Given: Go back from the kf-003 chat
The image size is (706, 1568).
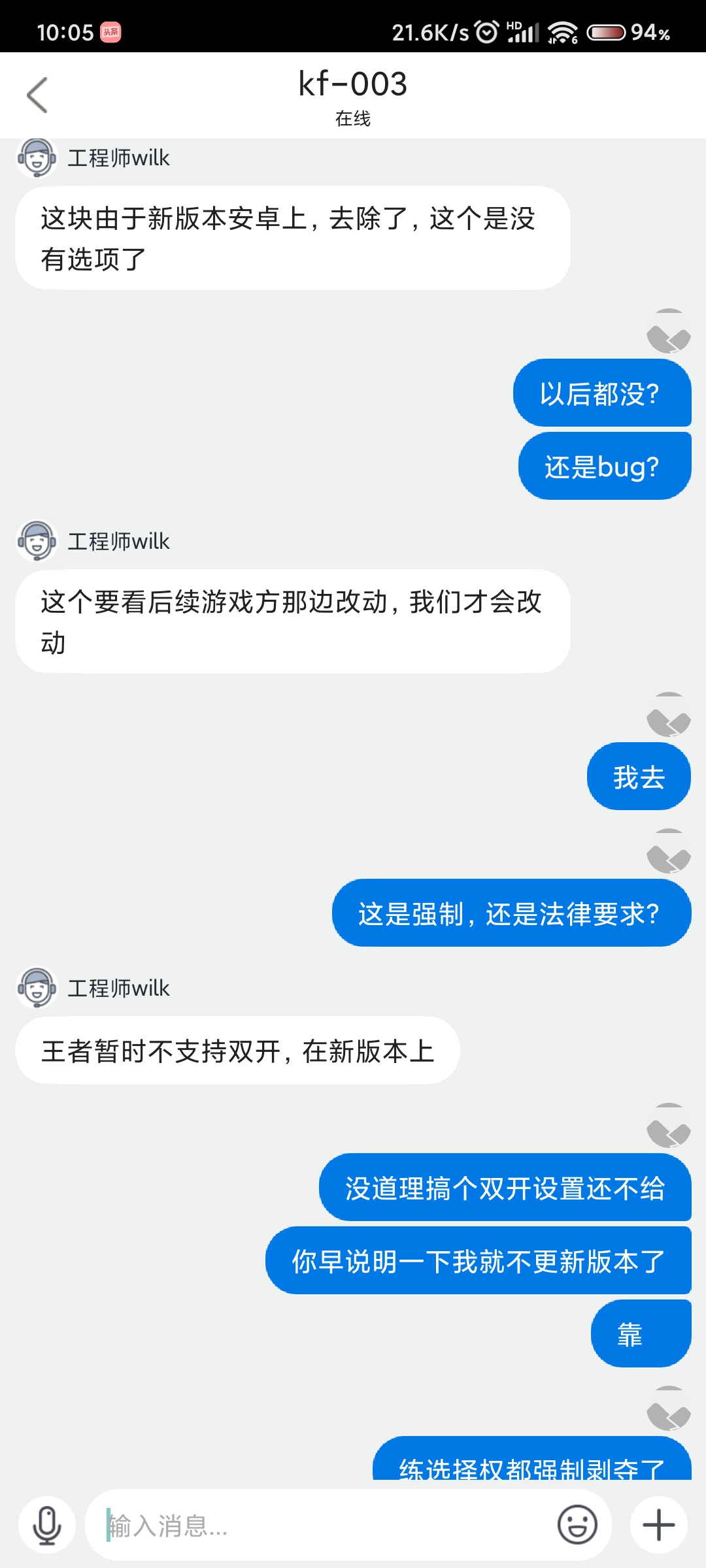Looking at the screenshot, I should (x=37, y=95).
